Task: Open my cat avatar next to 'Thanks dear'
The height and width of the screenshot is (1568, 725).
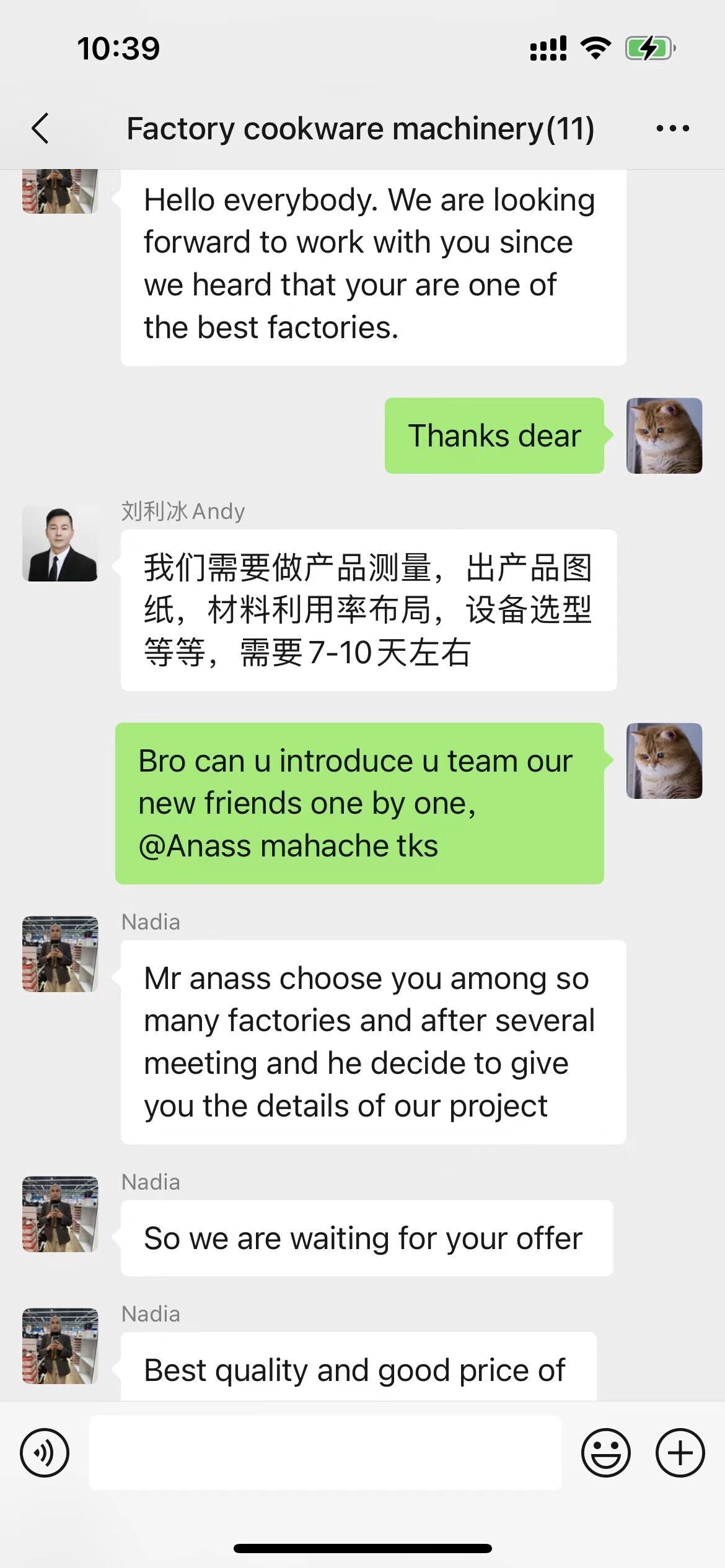Action: (x=664, y=435)
